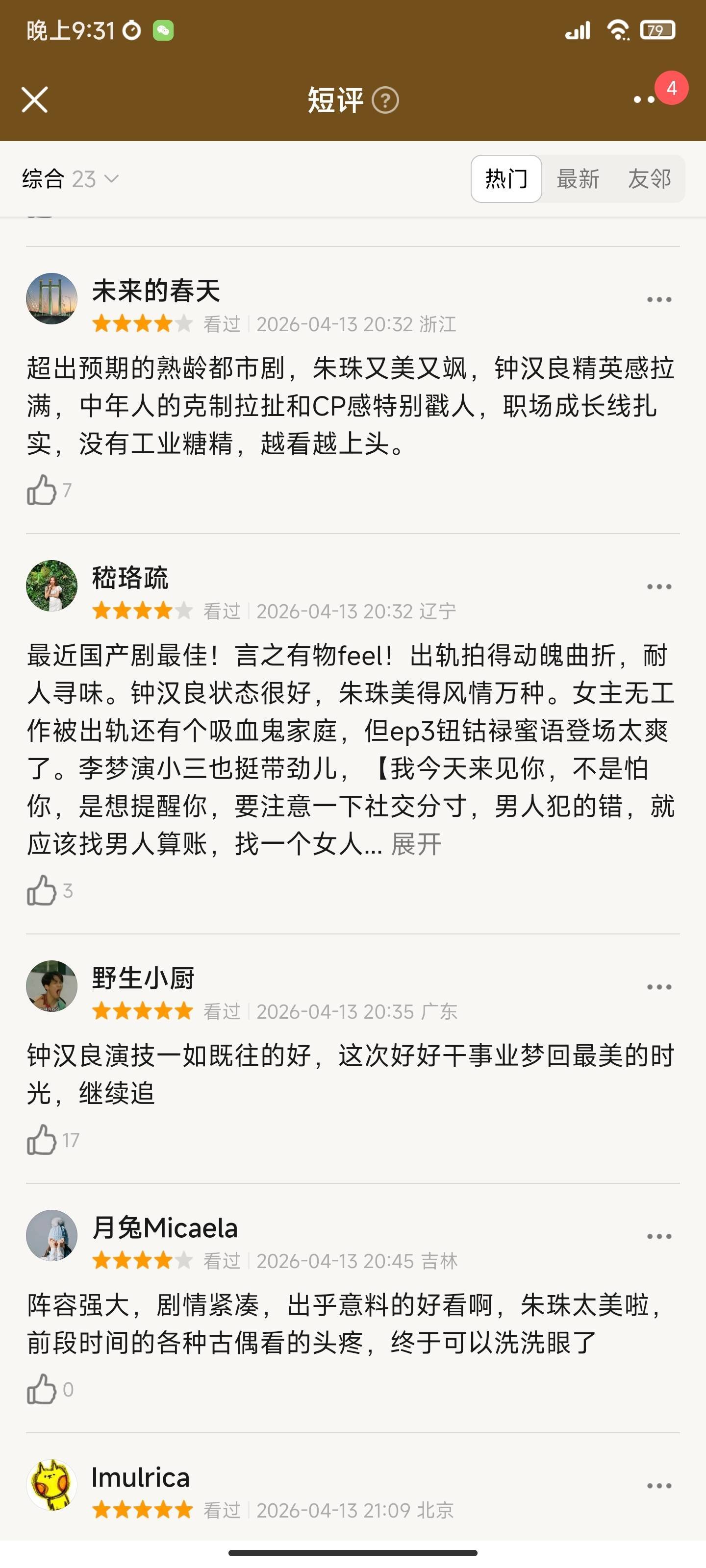Switch to the 友邻 tab
Image resolution: width=706 pixels, height=1568 pixels.
click(649, 179)
